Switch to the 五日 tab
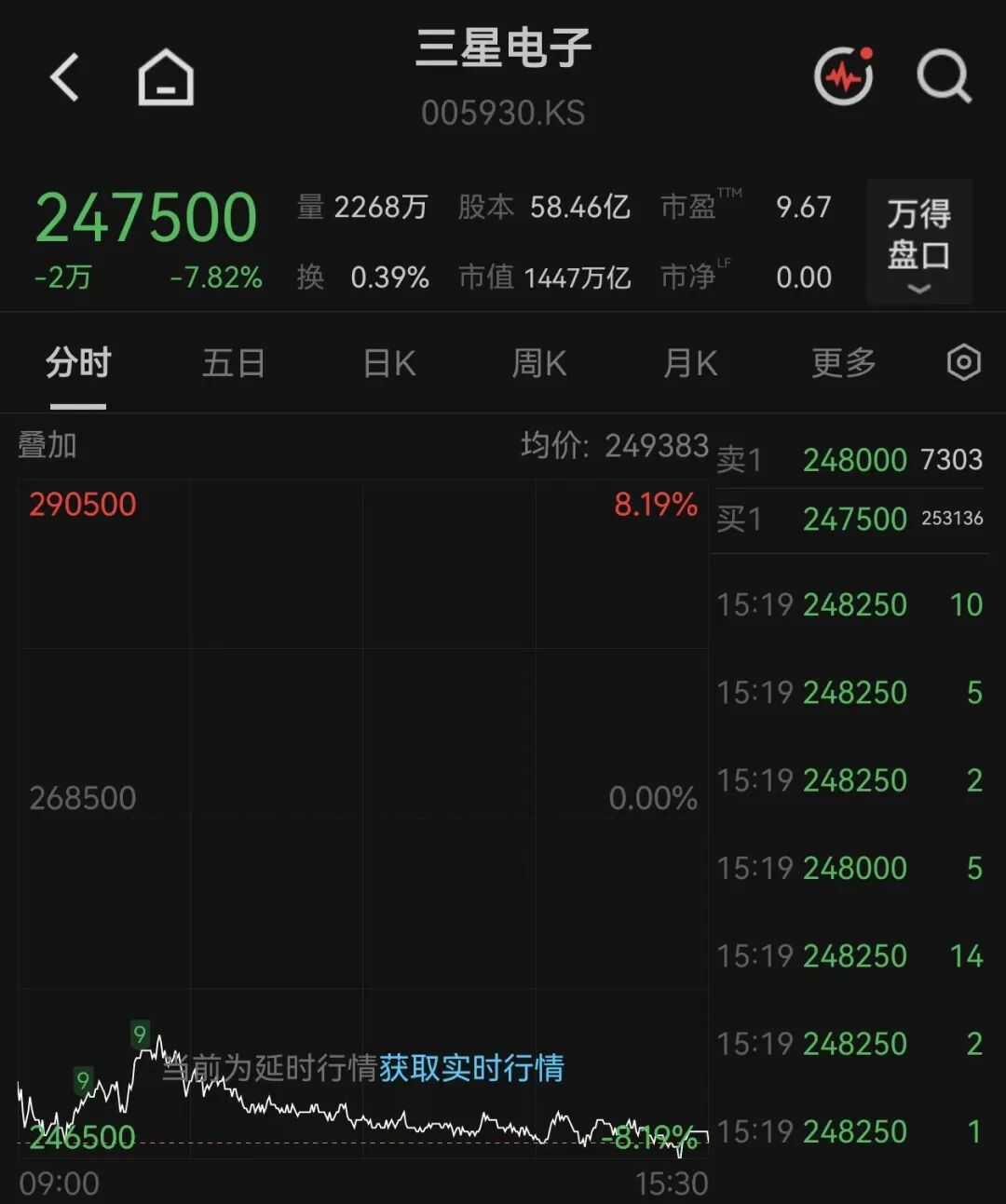Viewport: 1006px width, 1204px height. tap(234, 362)
